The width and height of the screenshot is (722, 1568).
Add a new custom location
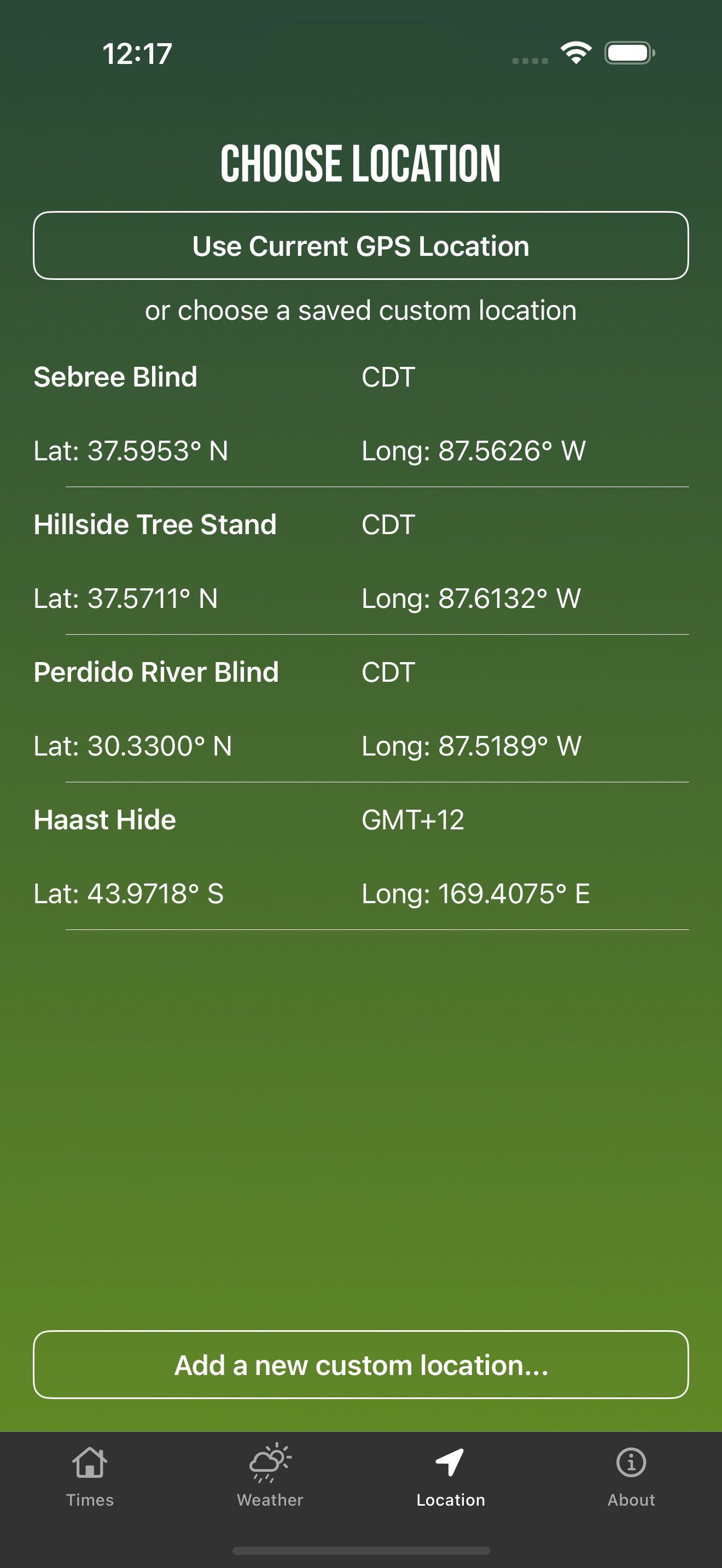point(361,1365)
